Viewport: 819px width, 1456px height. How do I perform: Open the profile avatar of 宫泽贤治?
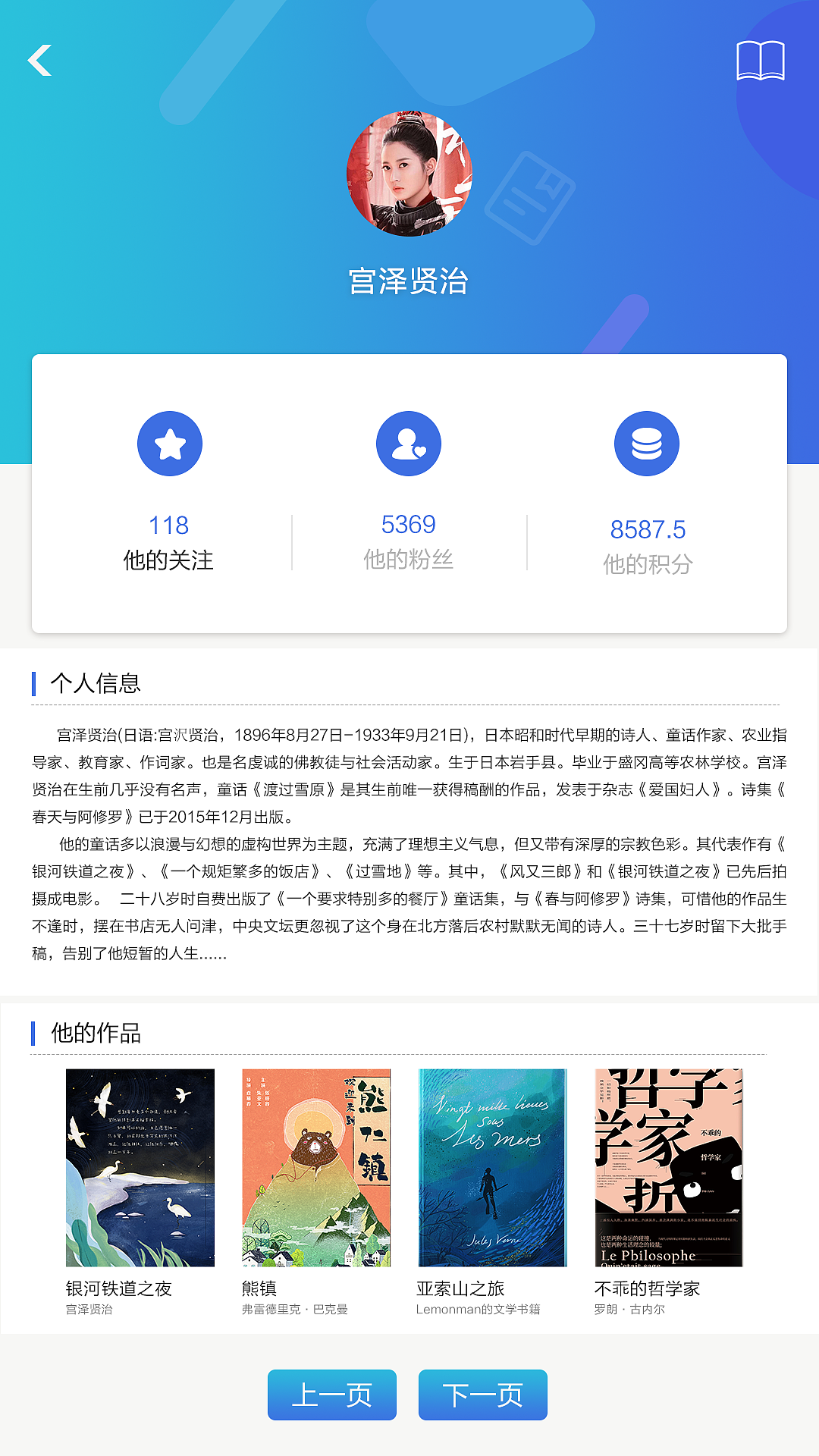tap(409, 171)
